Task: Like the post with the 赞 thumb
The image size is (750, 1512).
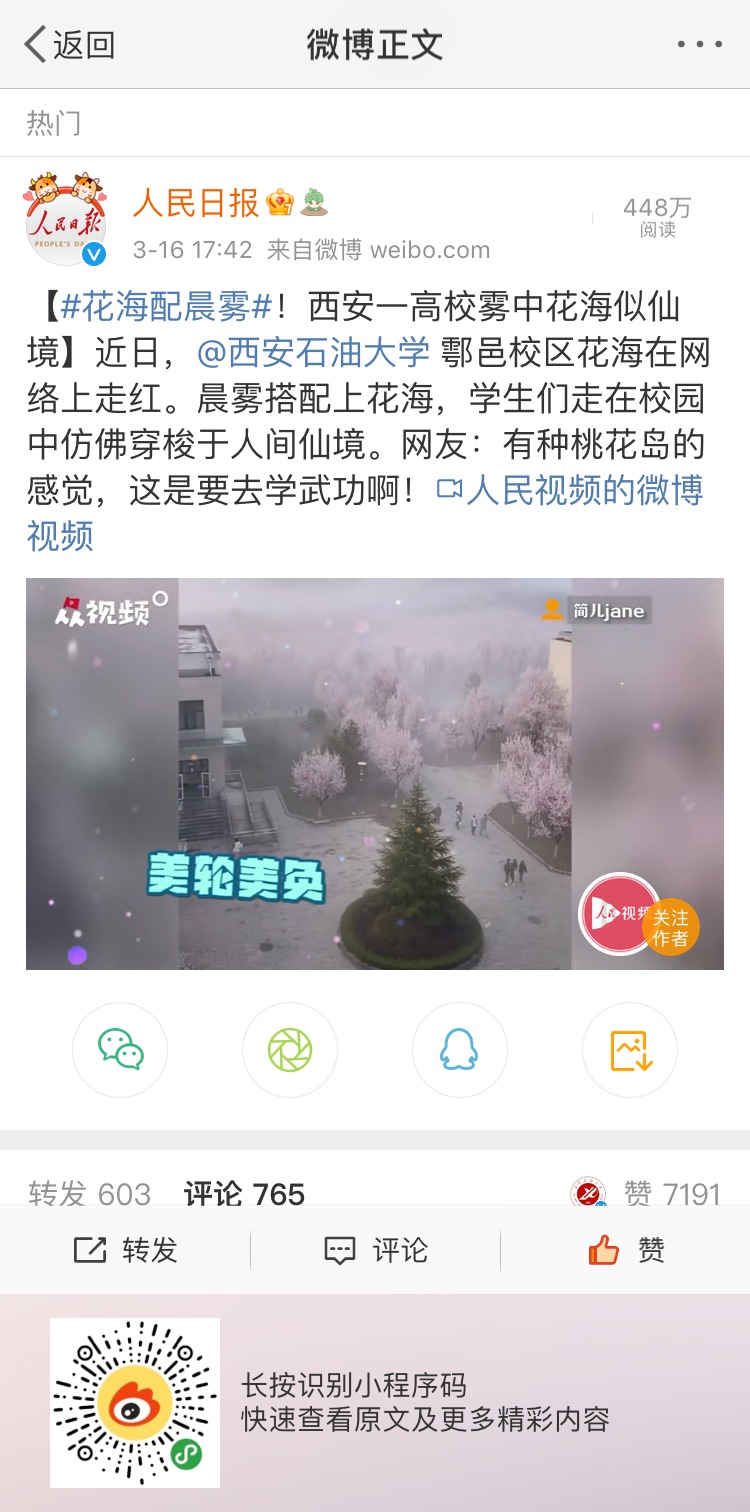Action: pos(625,1249)
